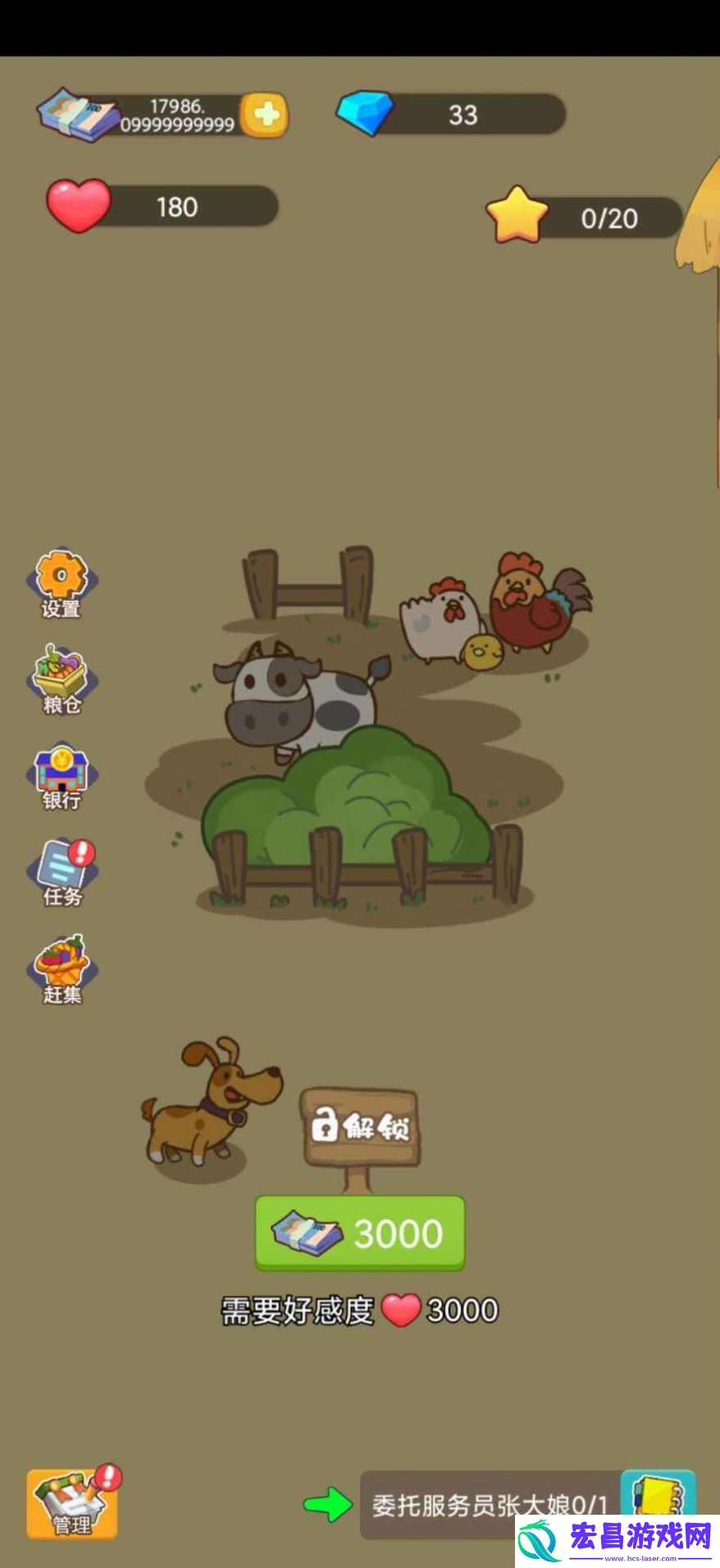The width and height of the screenshot is (720, 1568).
Task: Tap the 解锁 unlock sign
Action: coord(361,1128)
